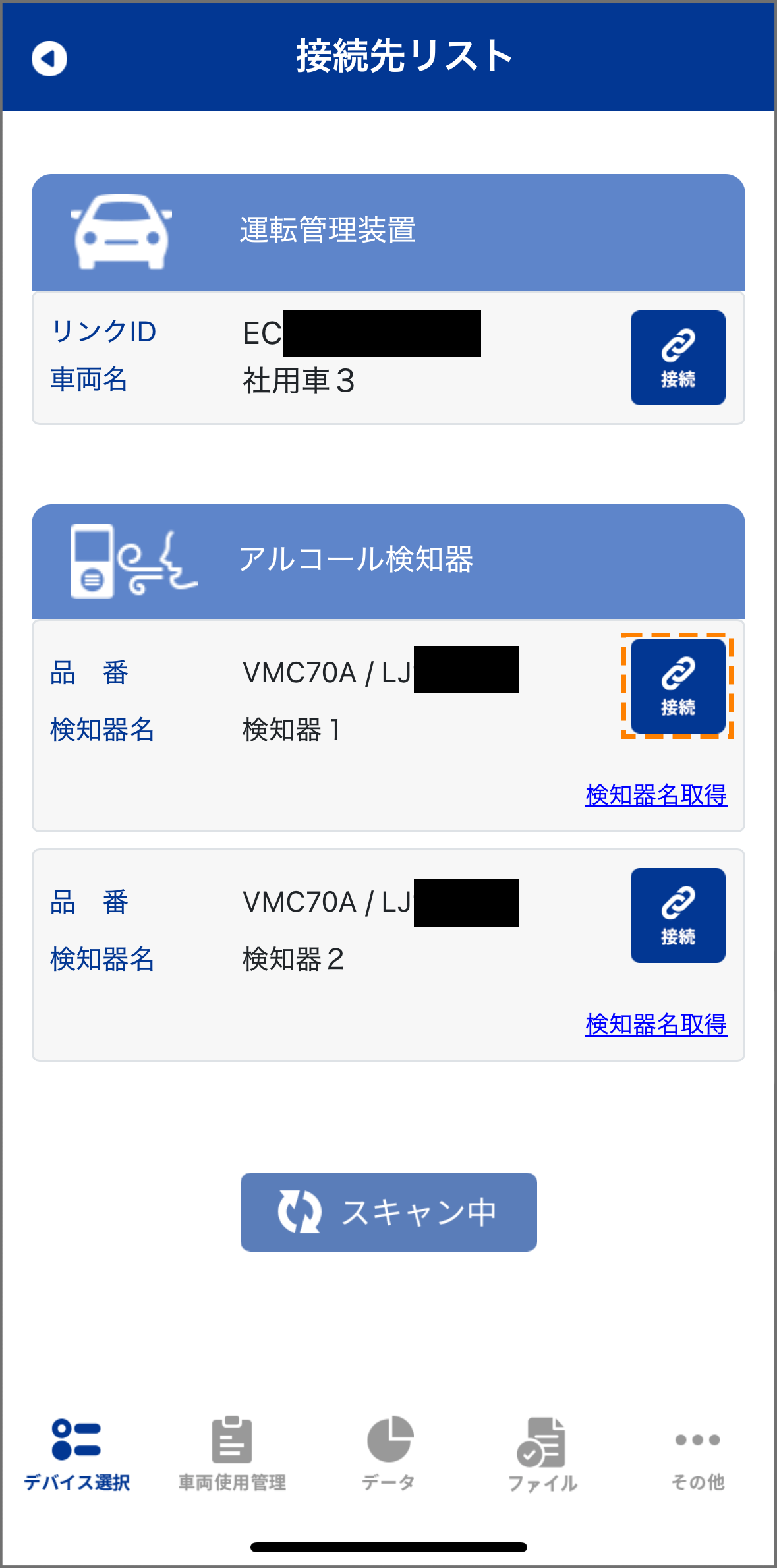
Task: Go back using the header arrow
Action: (49, 59)
